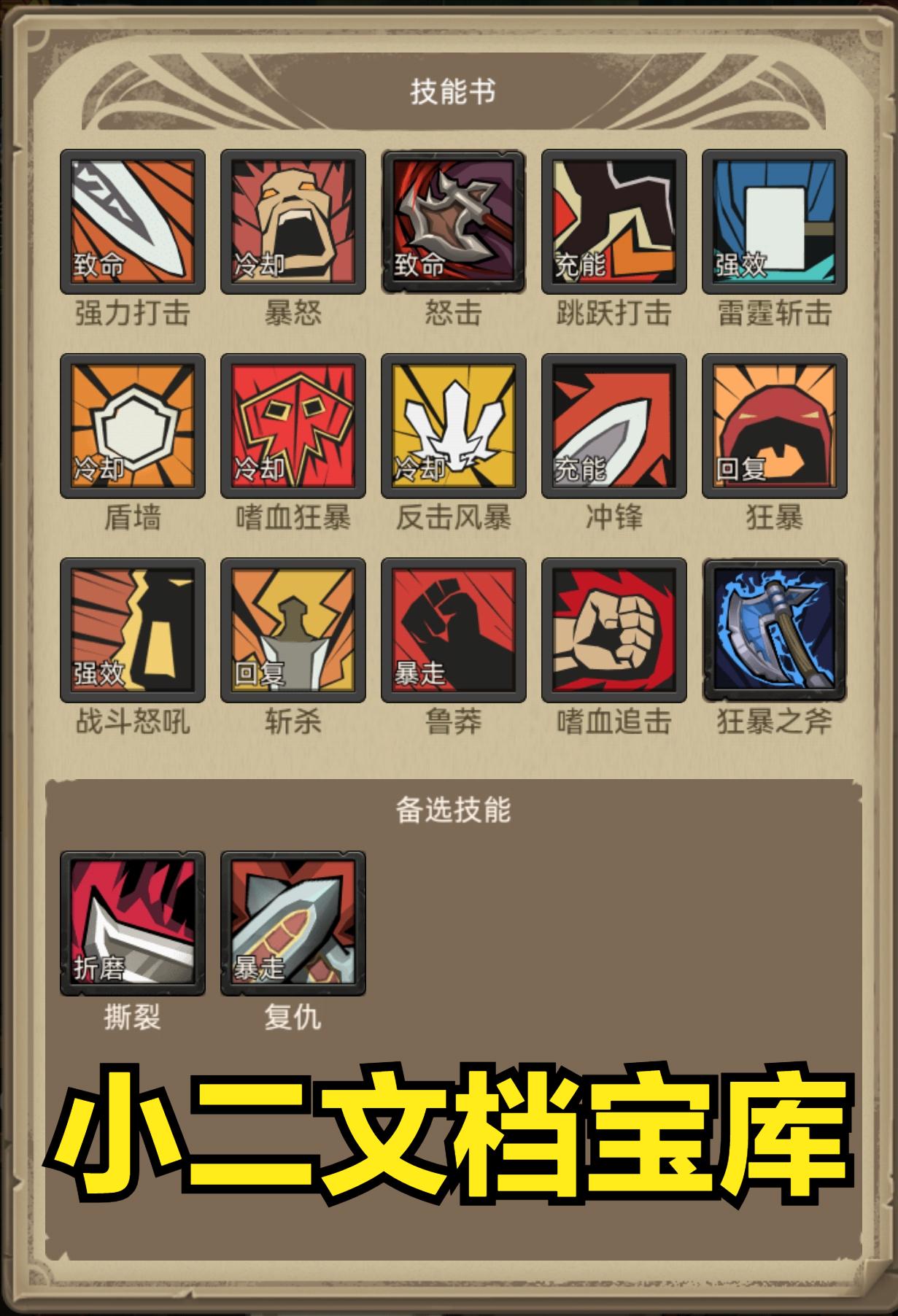The width and height of the screenshot is (898, 1316).
Task: Tap the 嗜血狂暴 skill icon
Action: [293, 426]
